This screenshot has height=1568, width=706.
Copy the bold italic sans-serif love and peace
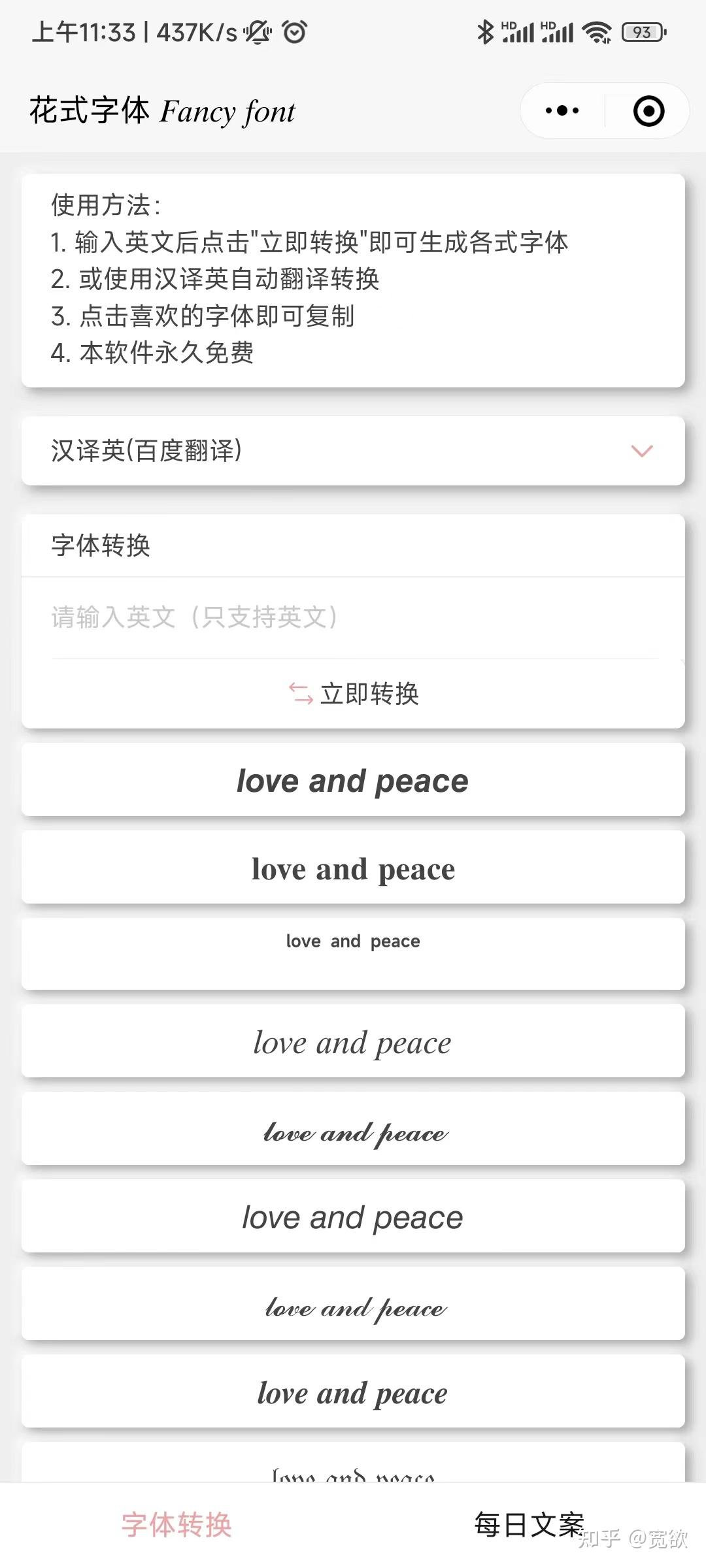coord(353,780)
